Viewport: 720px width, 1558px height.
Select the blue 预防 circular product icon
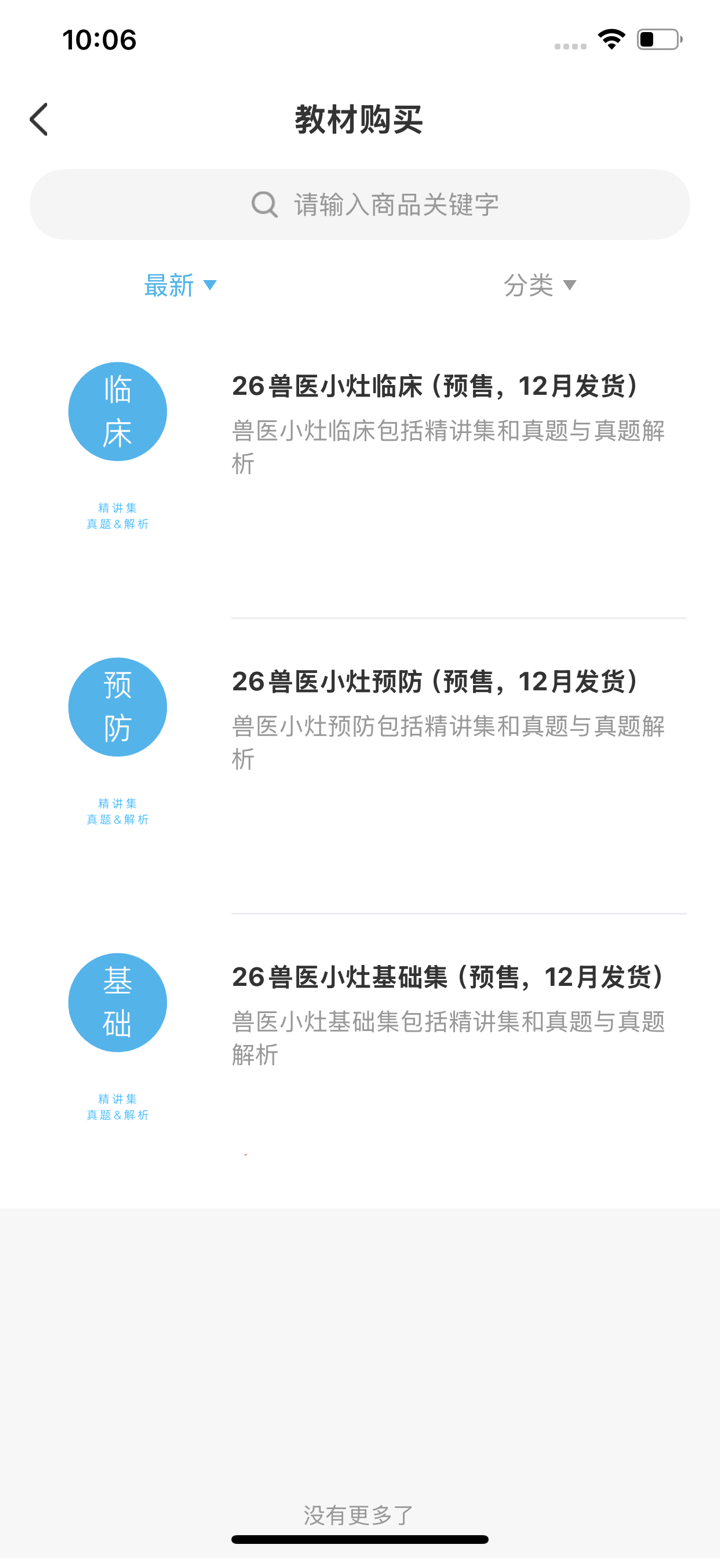pos(117,706)
